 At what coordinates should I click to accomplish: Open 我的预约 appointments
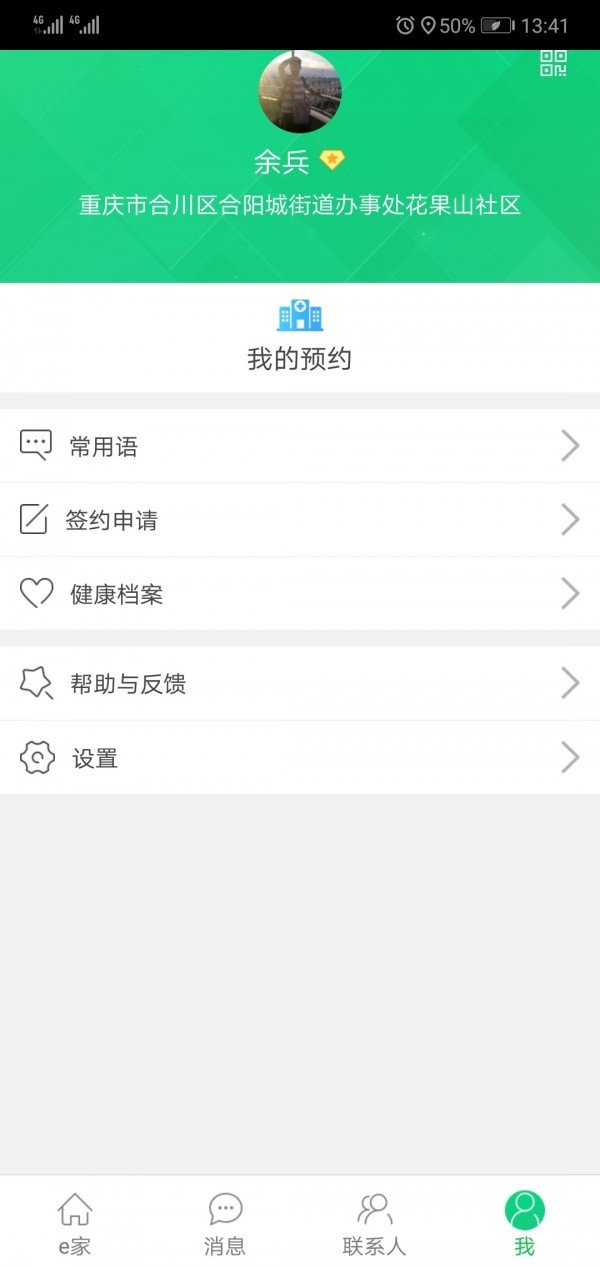click(300, 336)
